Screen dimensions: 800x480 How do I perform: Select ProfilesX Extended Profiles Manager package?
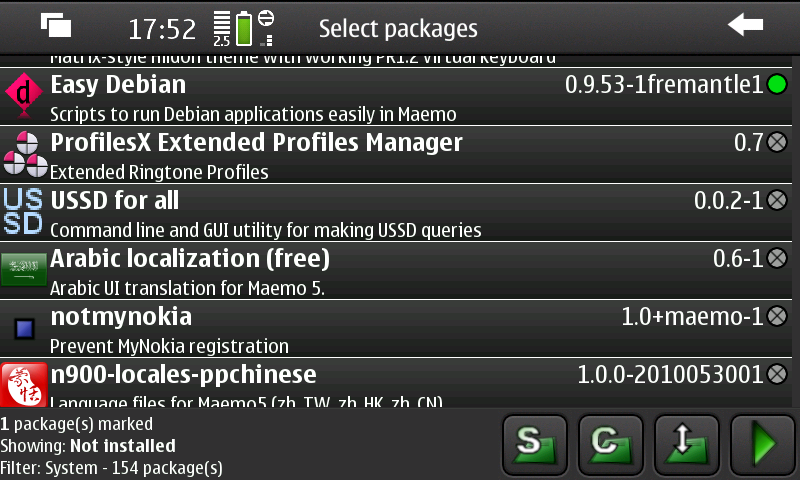click(x=400, y=155)
